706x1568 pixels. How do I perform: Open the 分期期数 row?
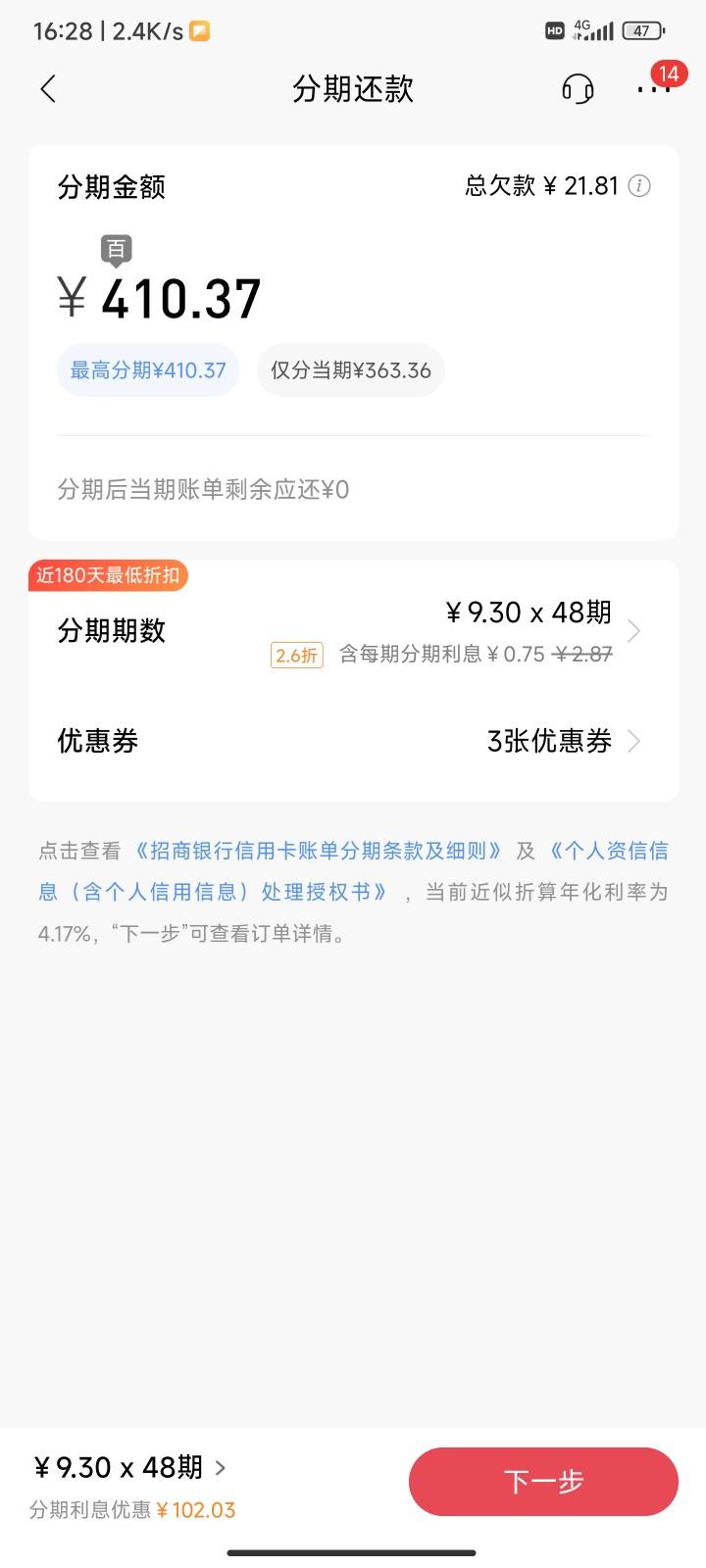[353, 630]
